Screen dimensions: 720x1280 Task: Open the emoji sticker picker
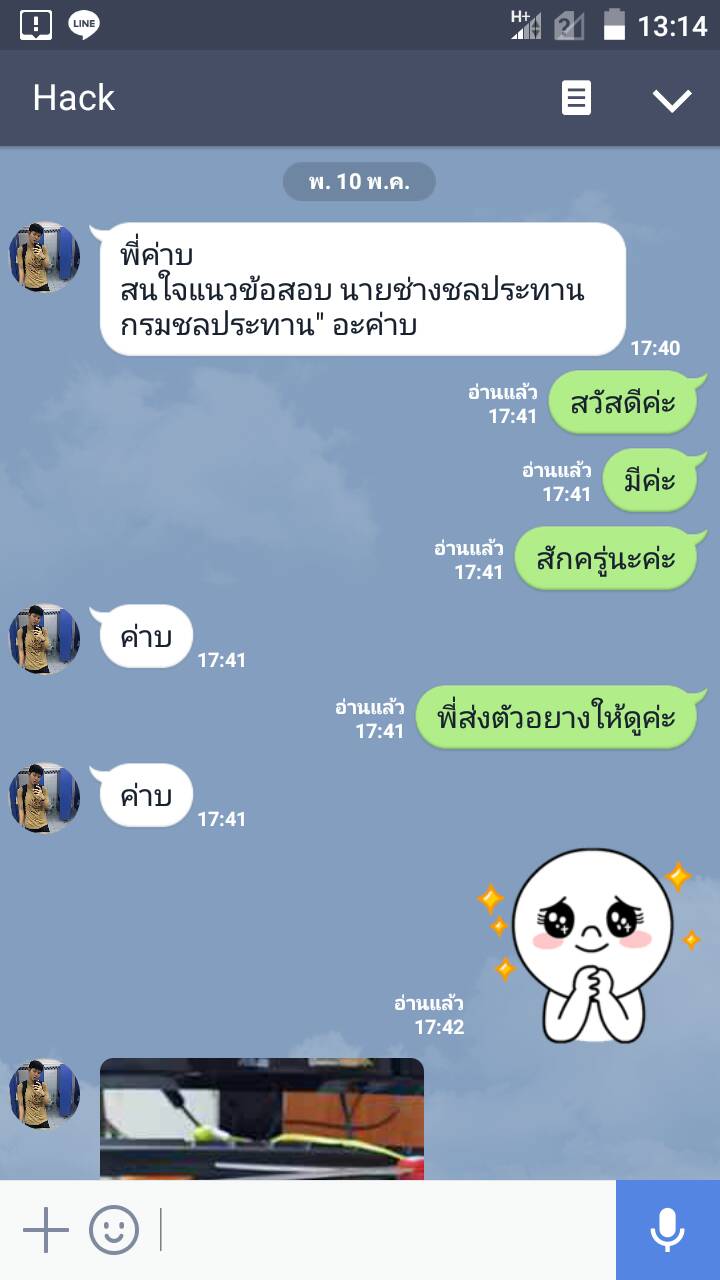[x=113, y=1230]
